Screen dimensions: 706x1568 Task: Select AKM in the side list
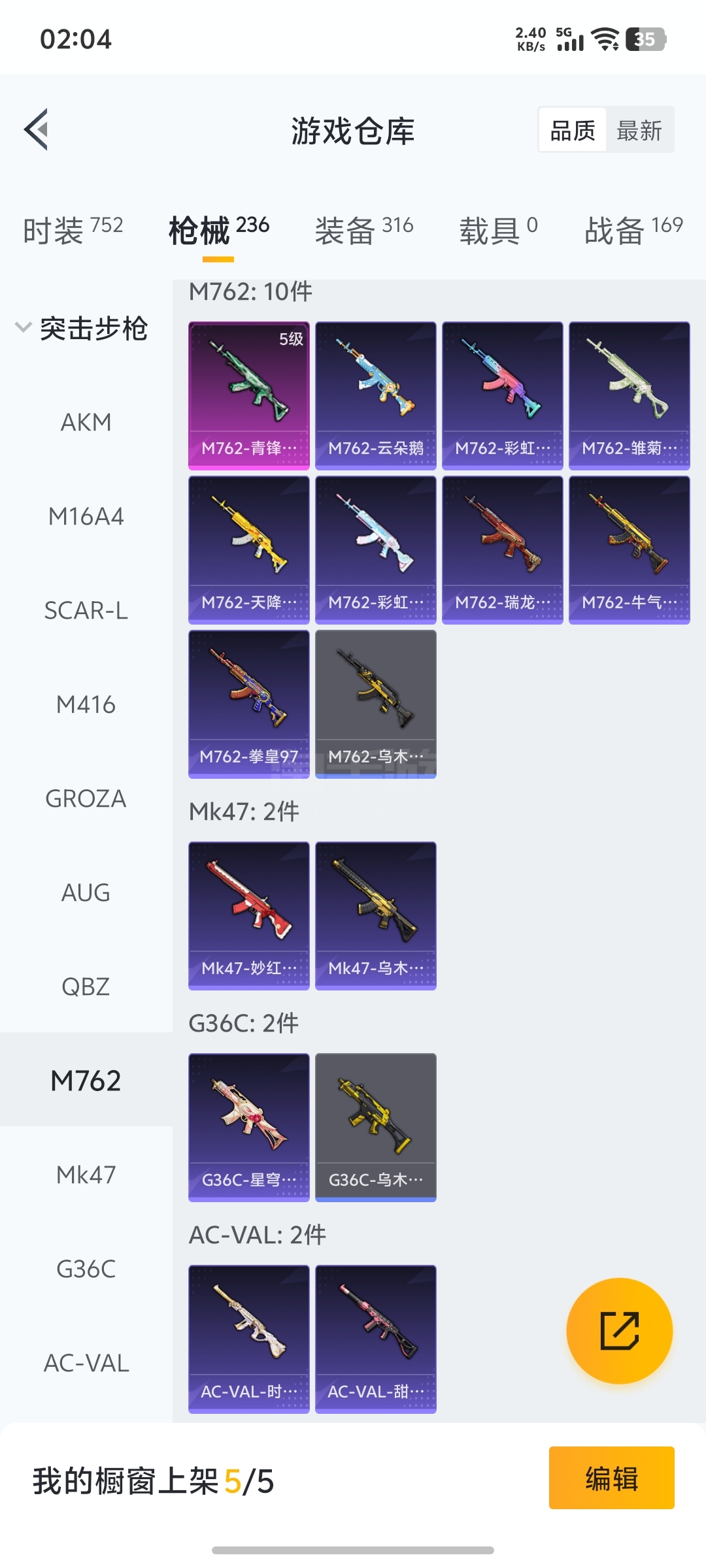click(86, 423)
